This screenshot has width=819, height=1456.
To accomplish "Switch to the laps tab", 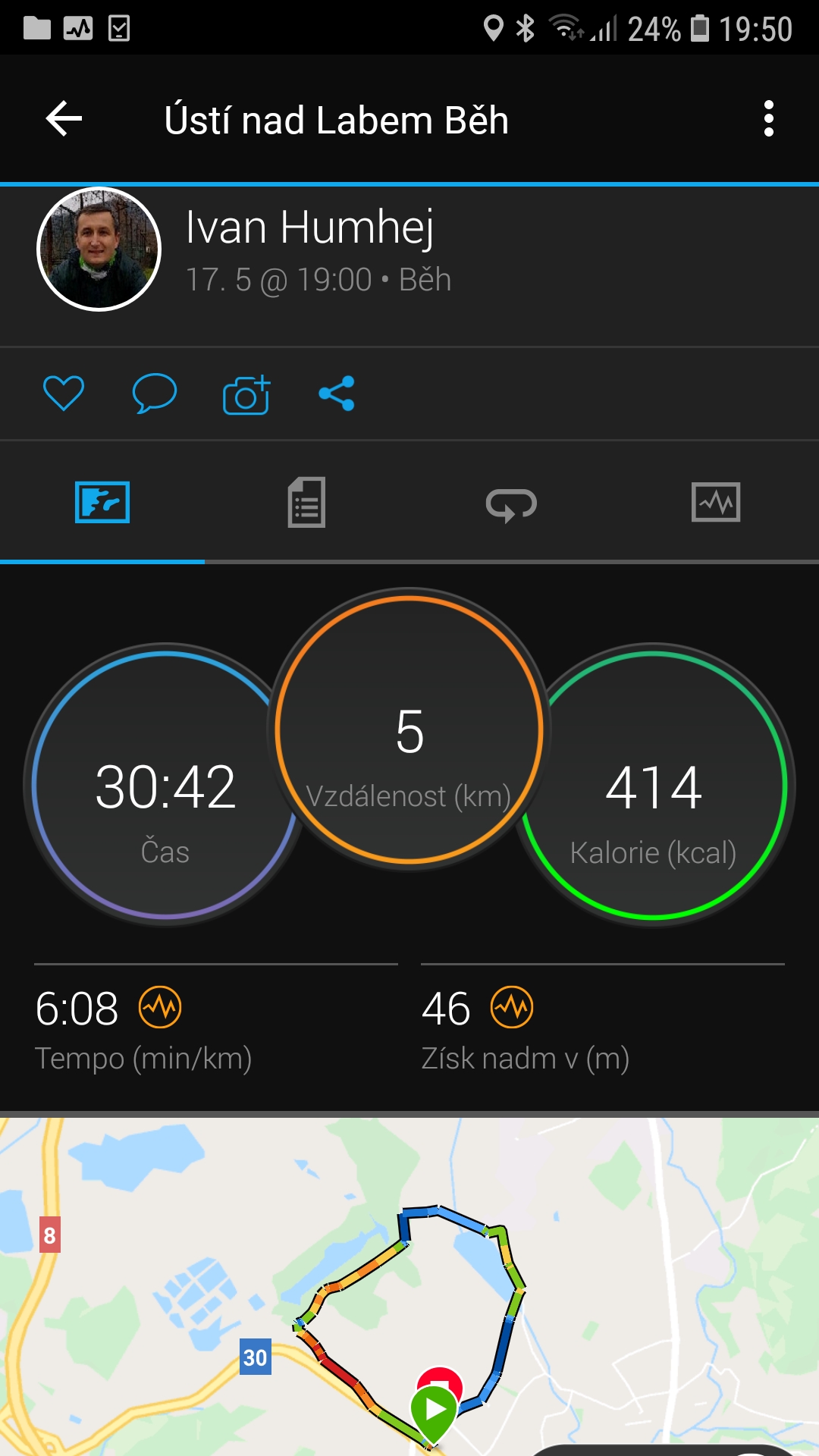I will (x=512, y=502).
